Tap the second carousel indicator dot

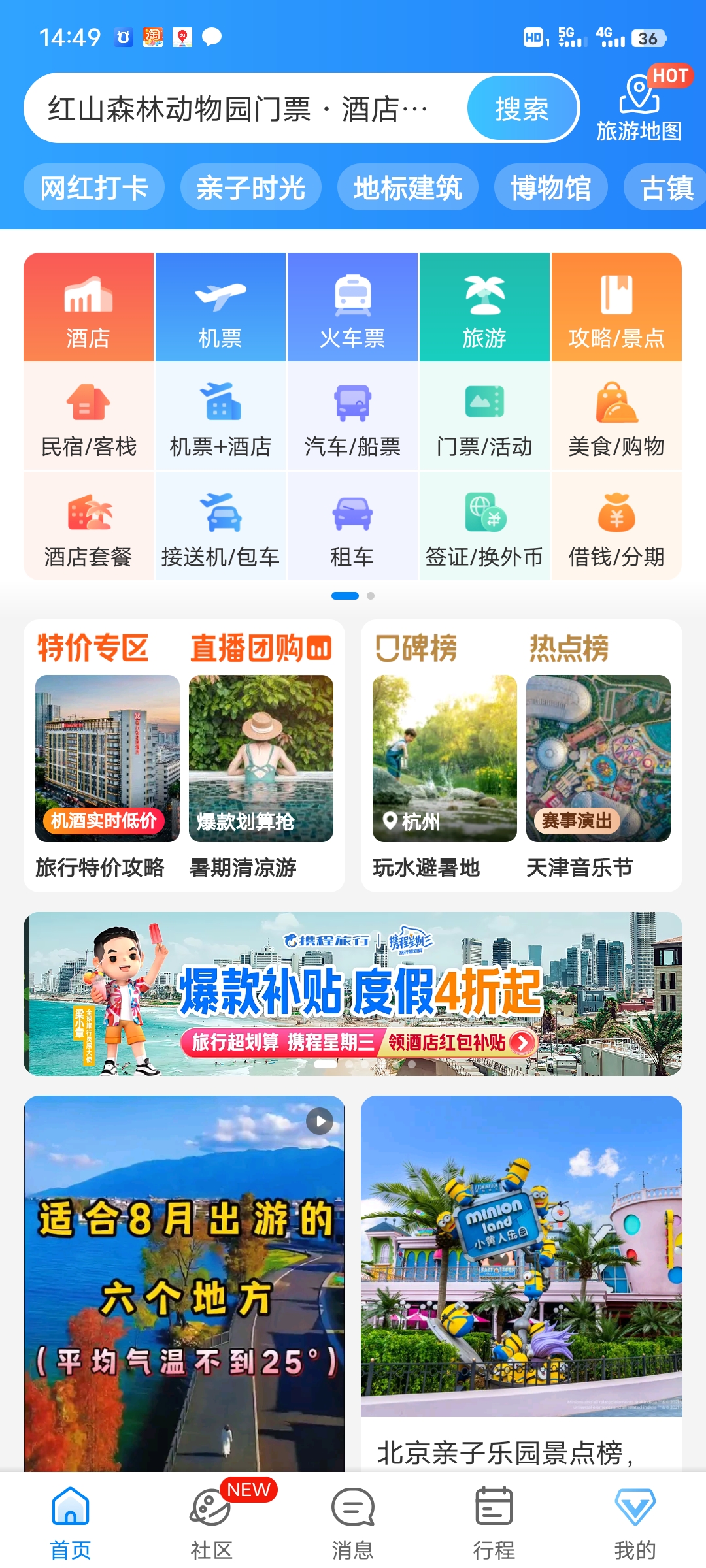click(370, 596)
